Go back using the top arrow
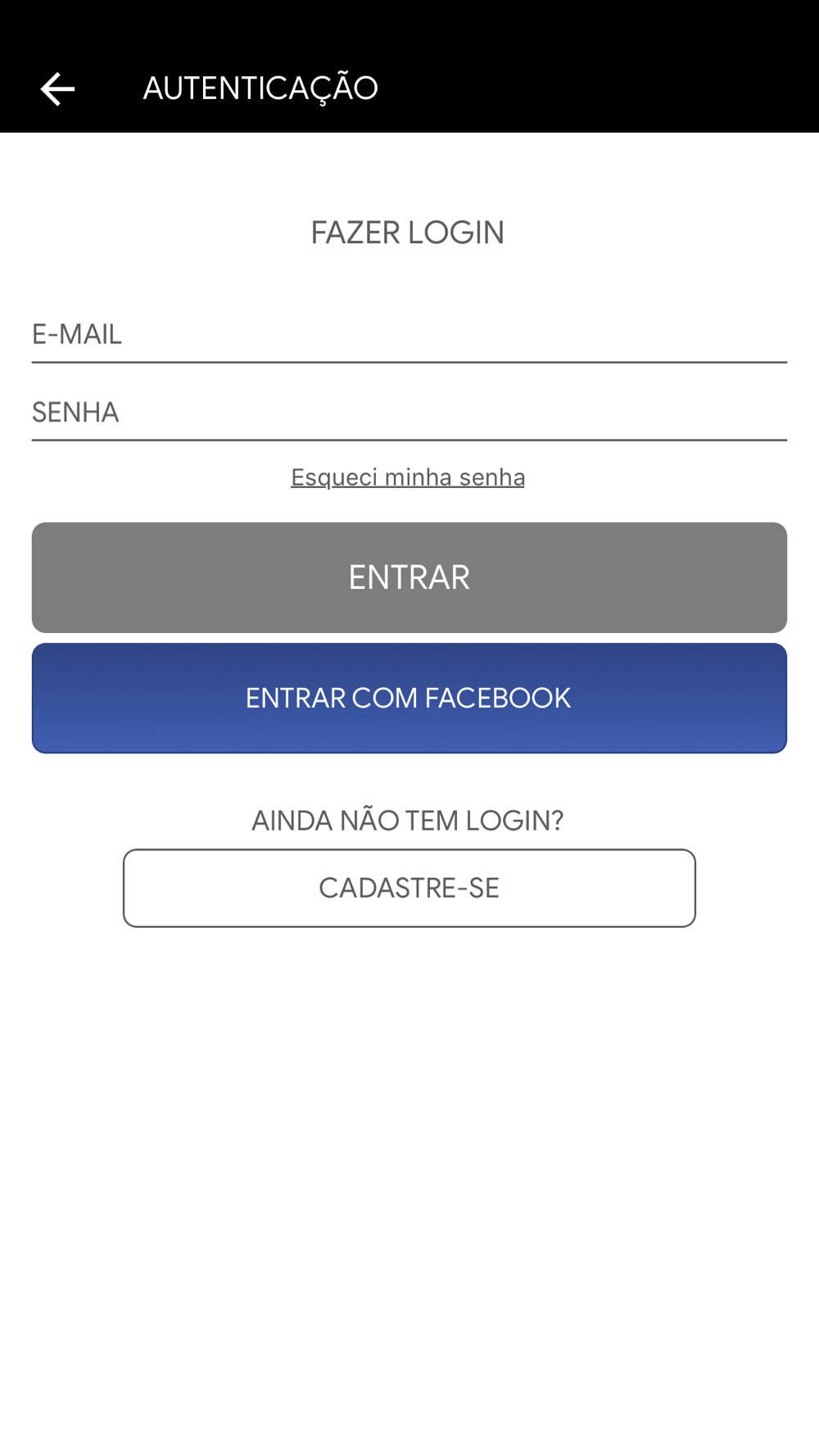The height and width of the screenshot is (1456, 819). pyautogui.click(x=57, y=88)
